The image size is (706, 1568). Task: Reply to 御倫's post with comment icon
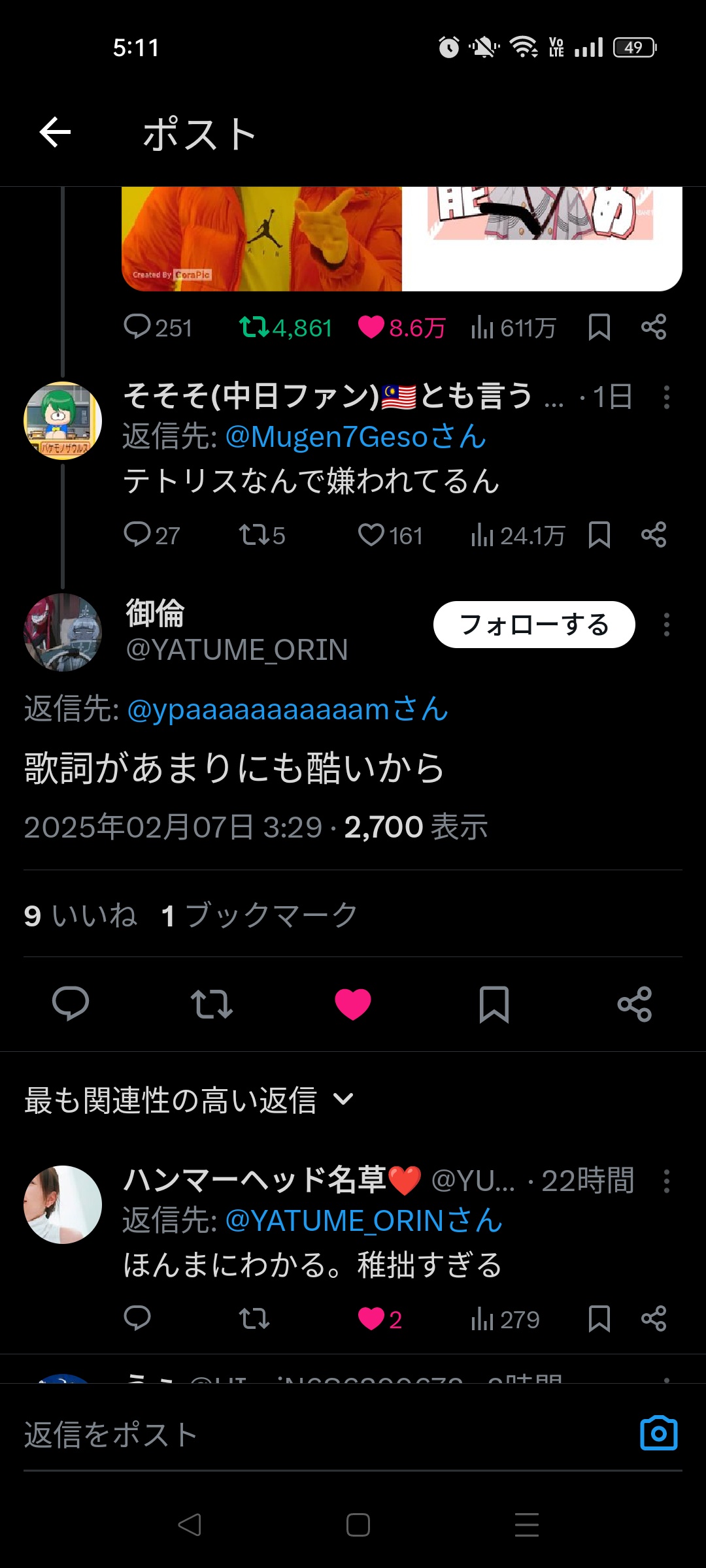click(71, 1004)
